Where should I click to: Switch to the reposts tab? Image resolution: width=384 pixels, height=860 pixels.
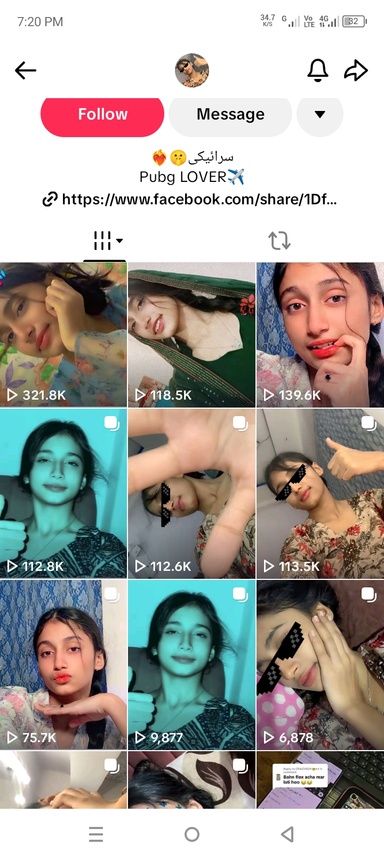click(279, 240)
